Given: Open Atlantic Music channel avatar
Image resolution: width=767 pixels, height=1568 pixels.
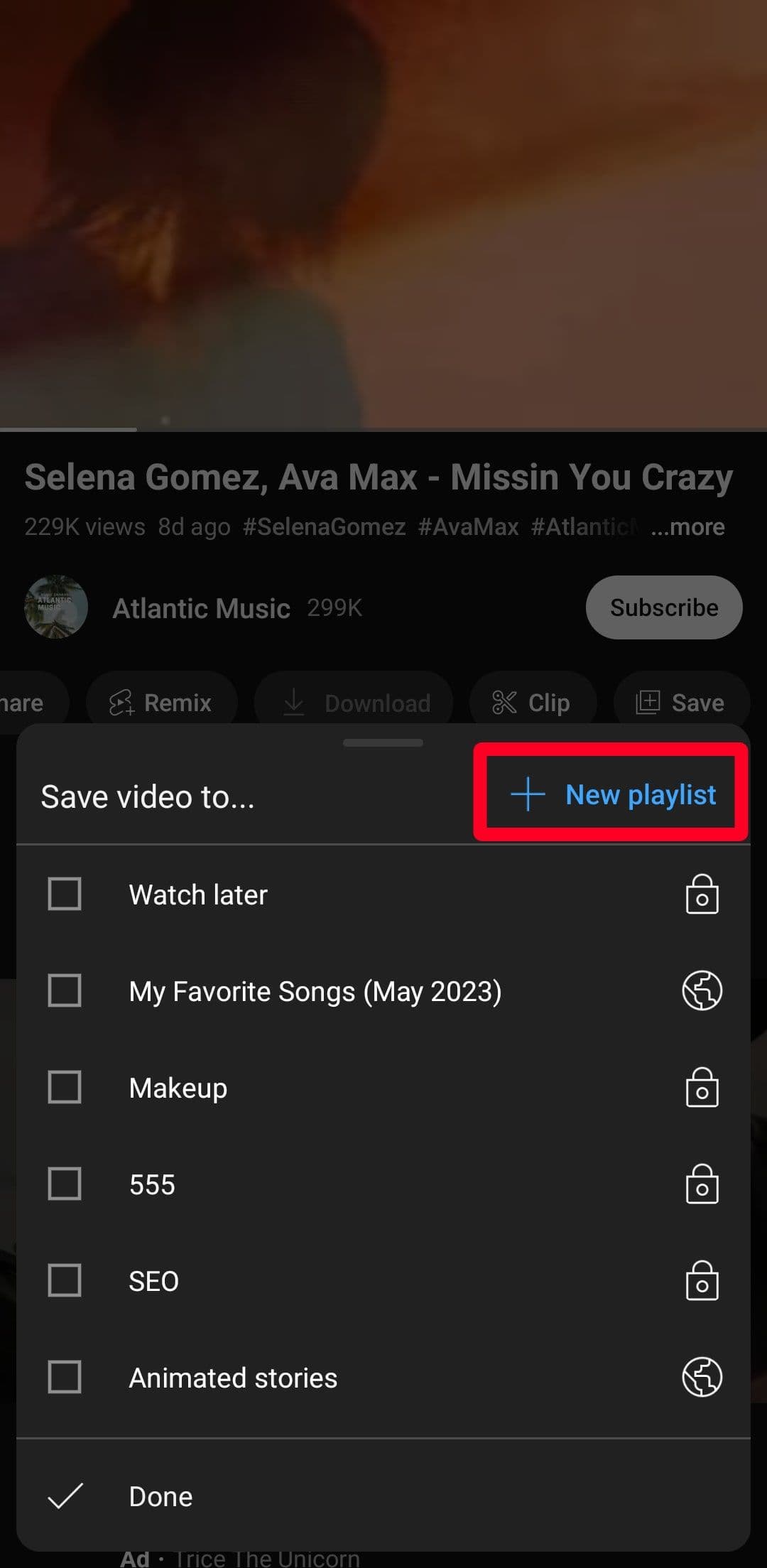Looking at the screenshot, I should pyautogui.click(x=56, y=607).
